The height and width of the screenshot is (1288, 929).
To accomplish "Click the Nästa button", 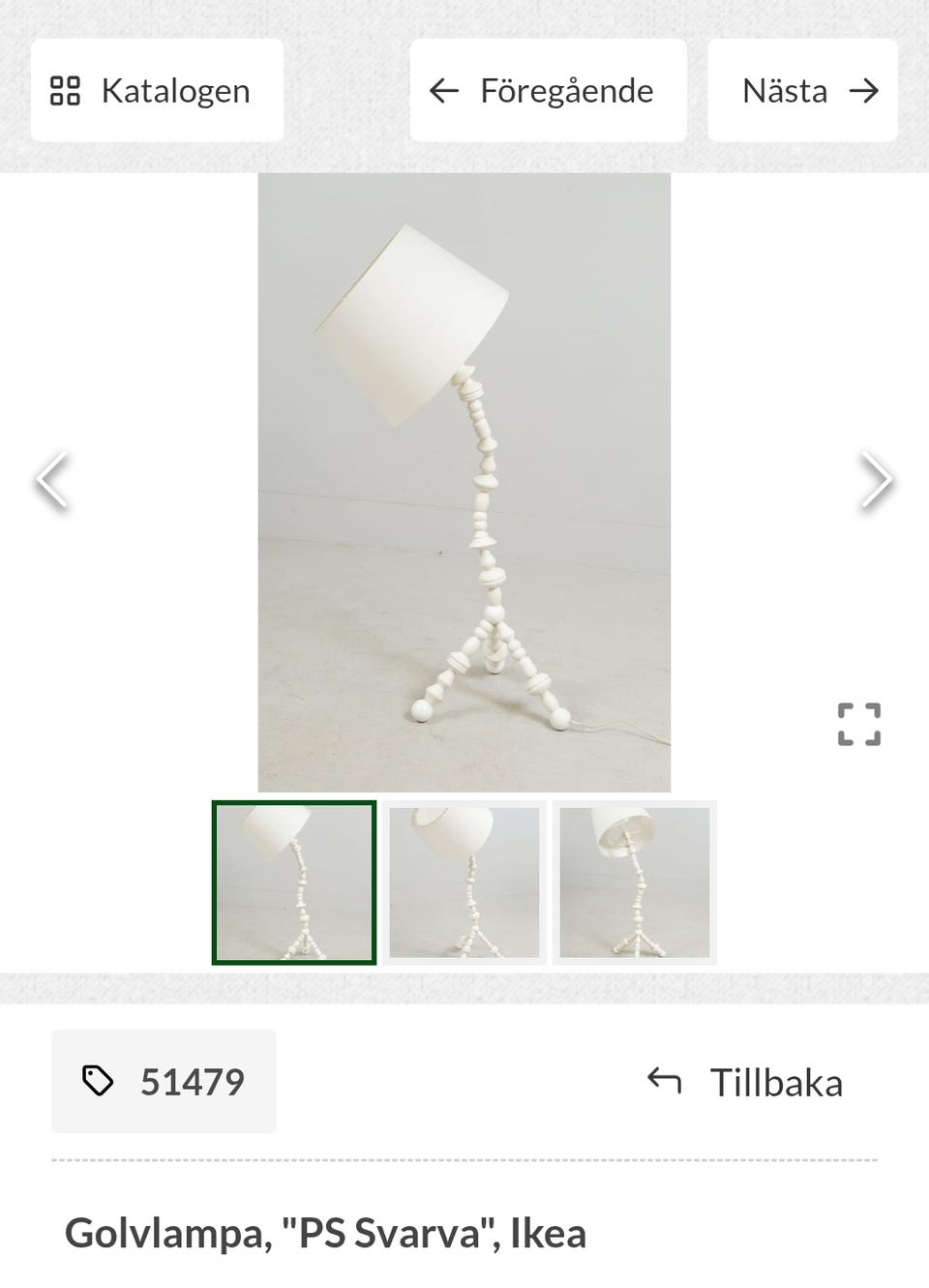I will tap(803, 90).
